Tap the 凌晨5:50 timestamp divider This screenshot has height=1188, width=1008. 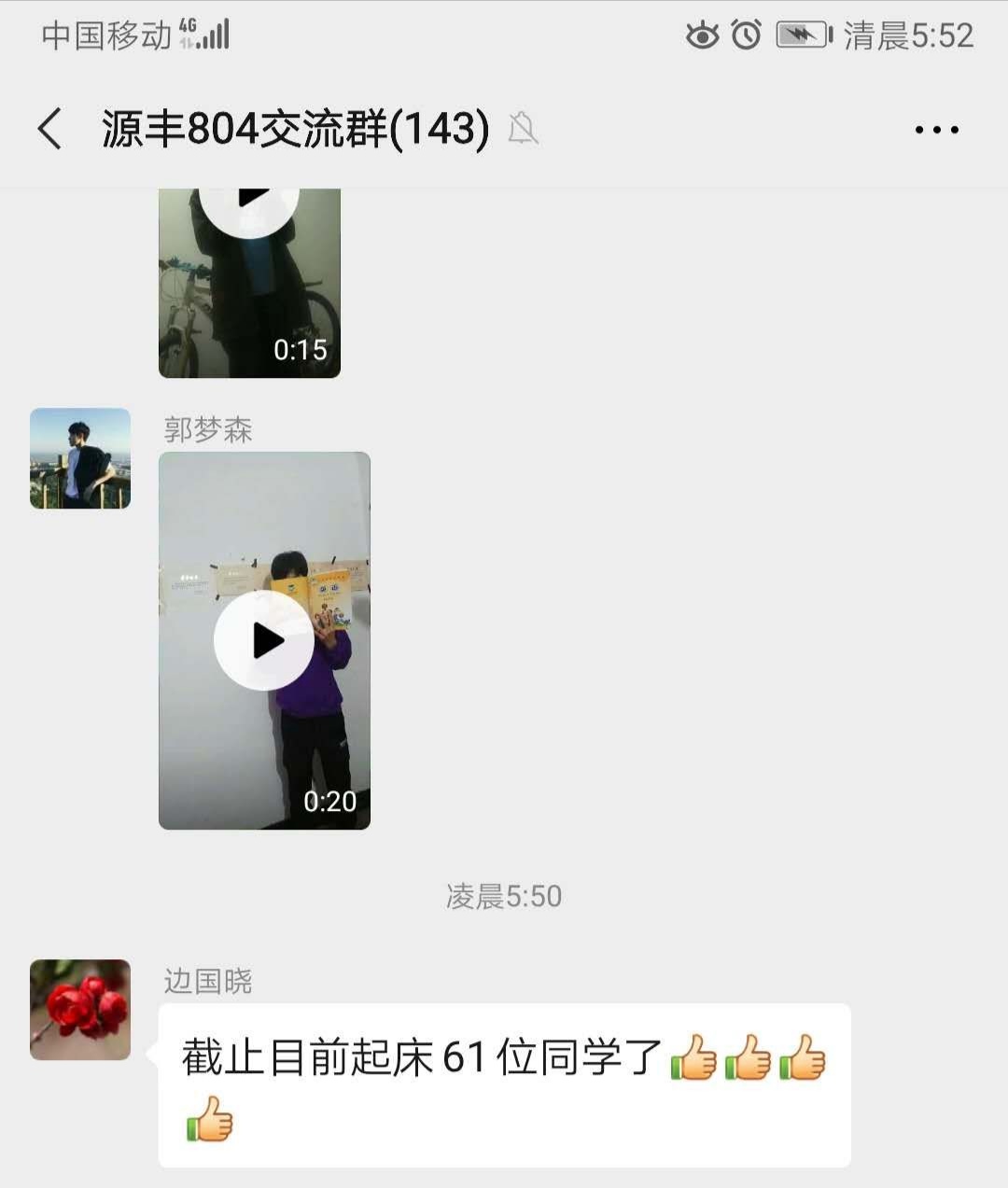click(504, 896)
